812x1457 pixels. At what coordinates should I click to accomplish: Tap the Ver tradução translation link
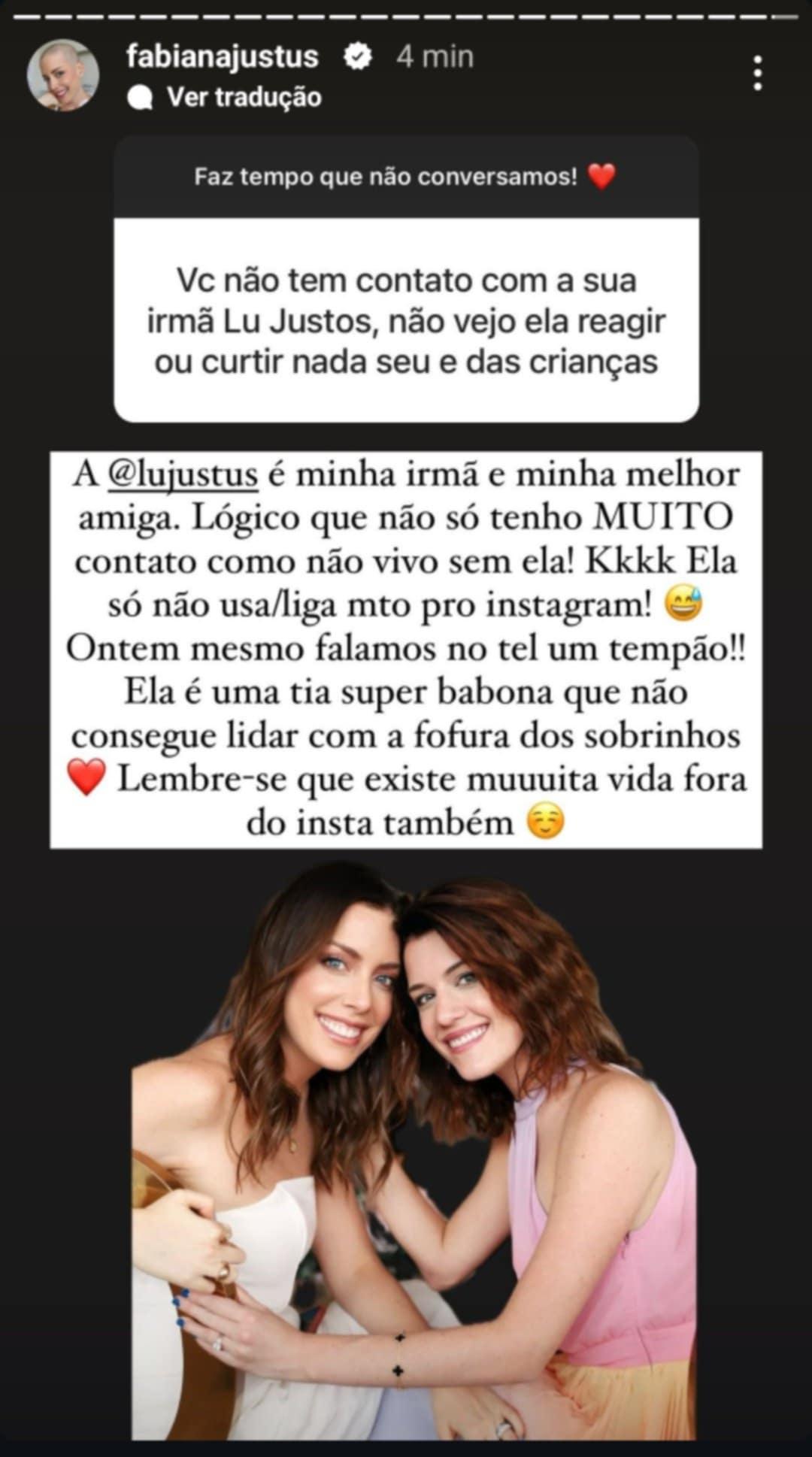pos(243,97)
